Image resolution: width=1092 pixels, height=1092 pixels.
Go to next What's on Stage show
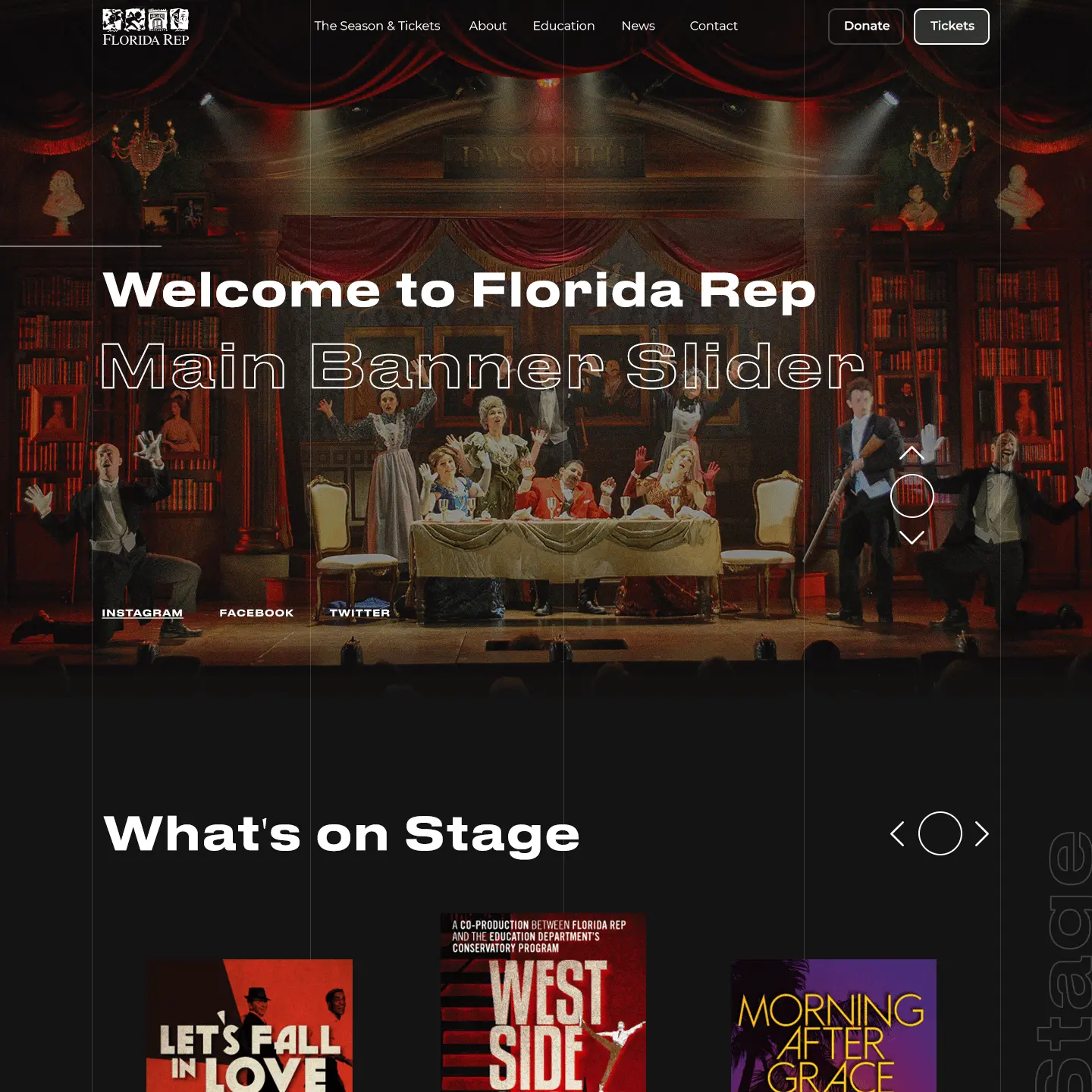[982, 833]
